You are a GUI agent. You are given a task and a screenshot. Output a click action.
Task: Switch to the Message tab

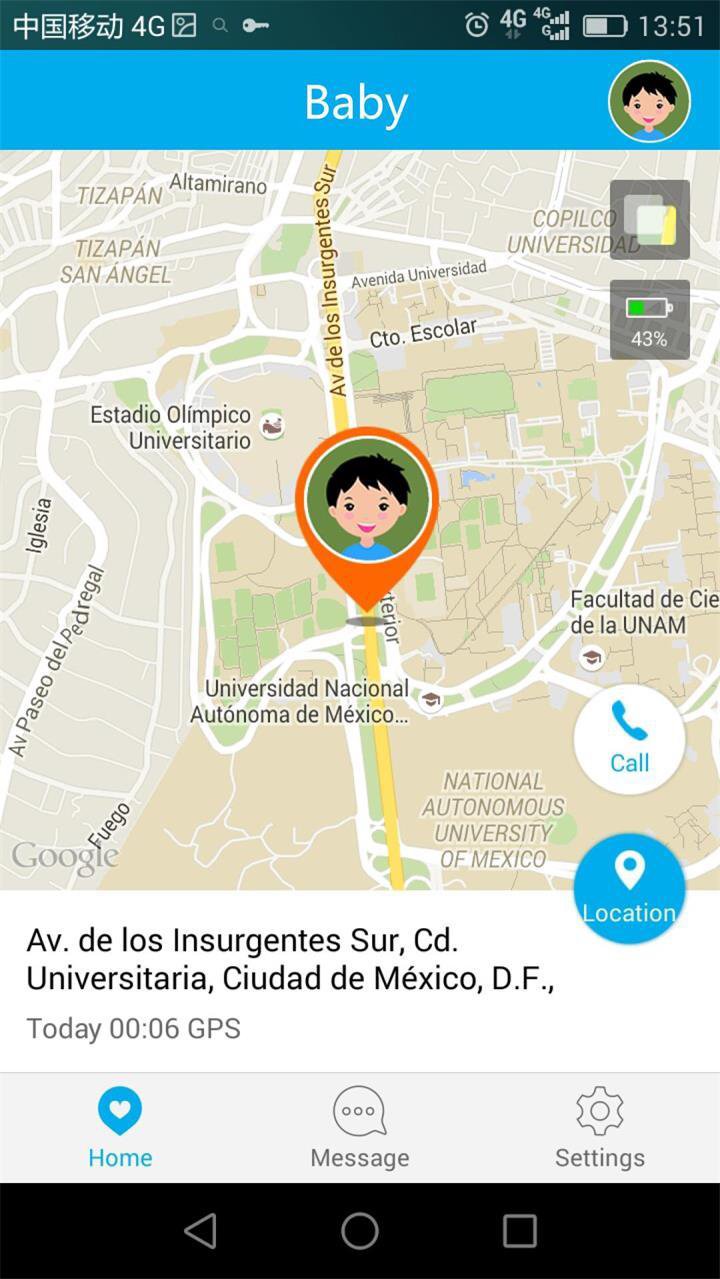coord(360,1128)
